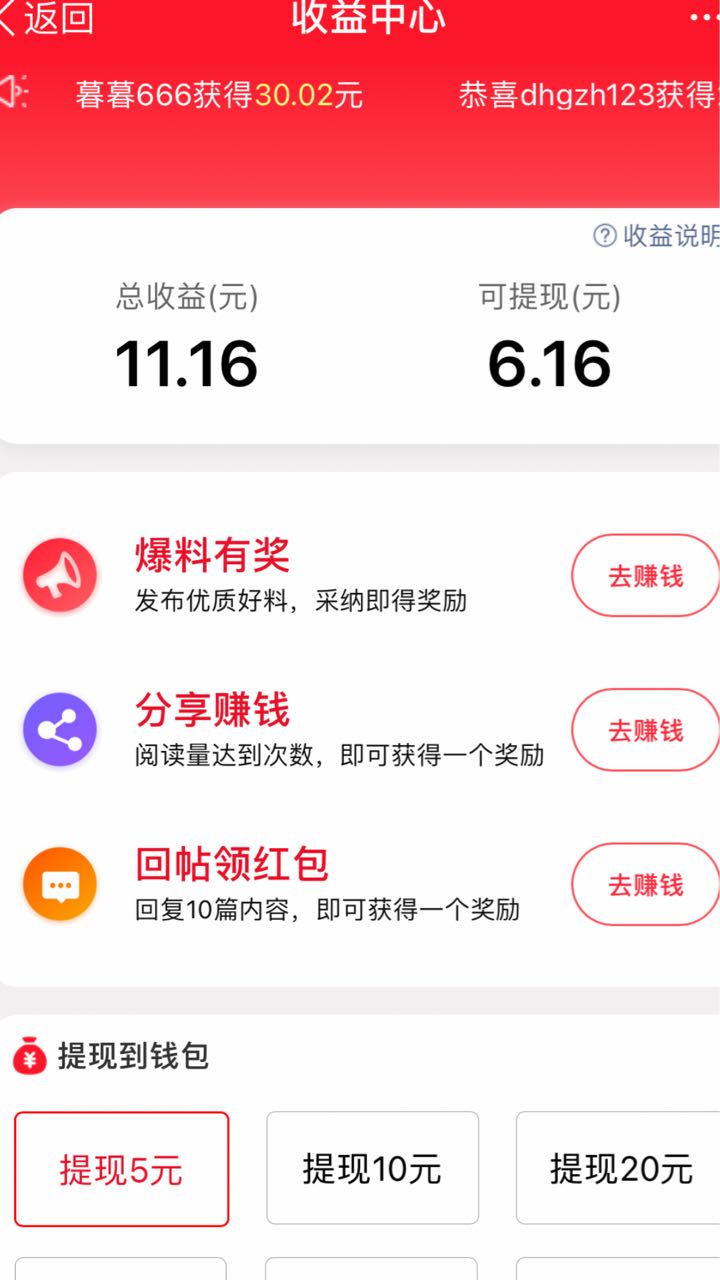
Task: Open the three-dot overflow menu
Action: coord(706,18)
